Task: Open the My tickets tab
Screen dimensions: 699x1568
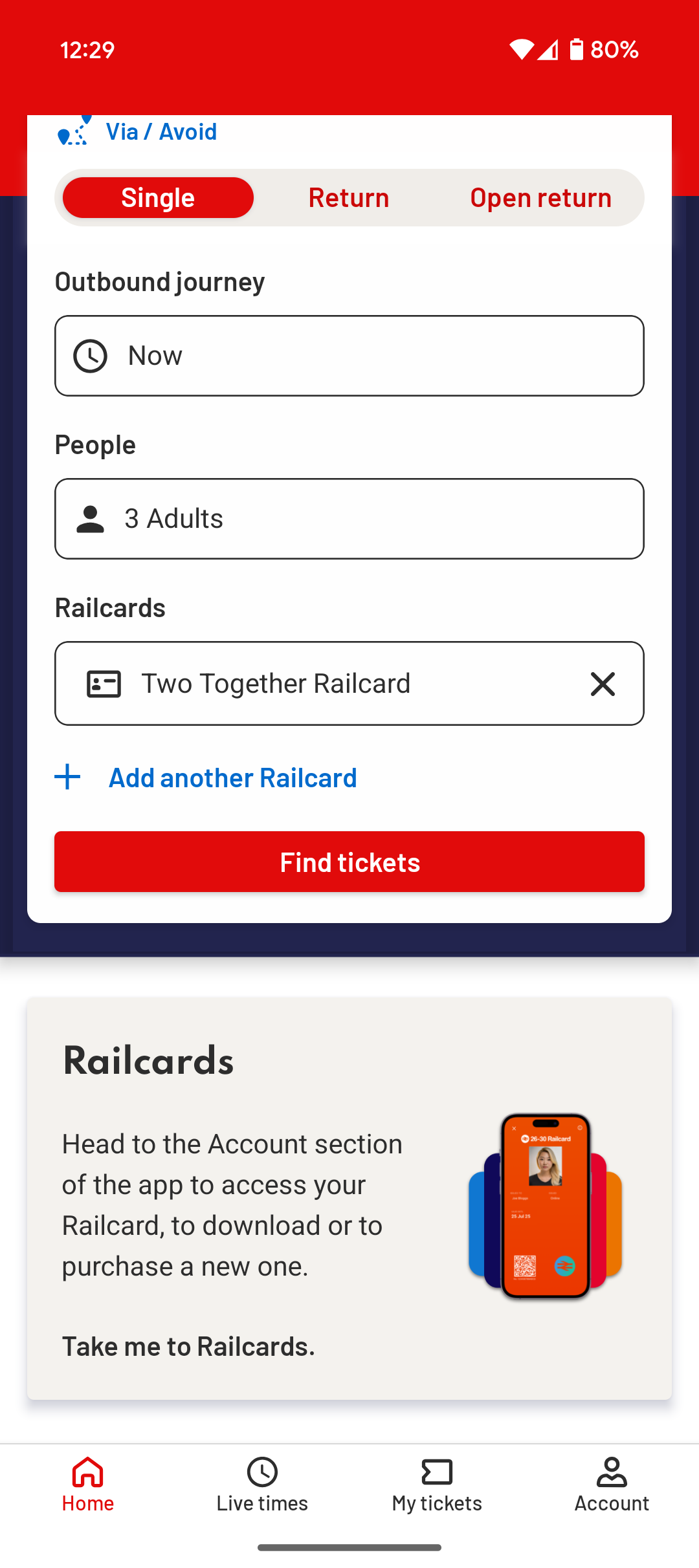Action: [437, 1484]
